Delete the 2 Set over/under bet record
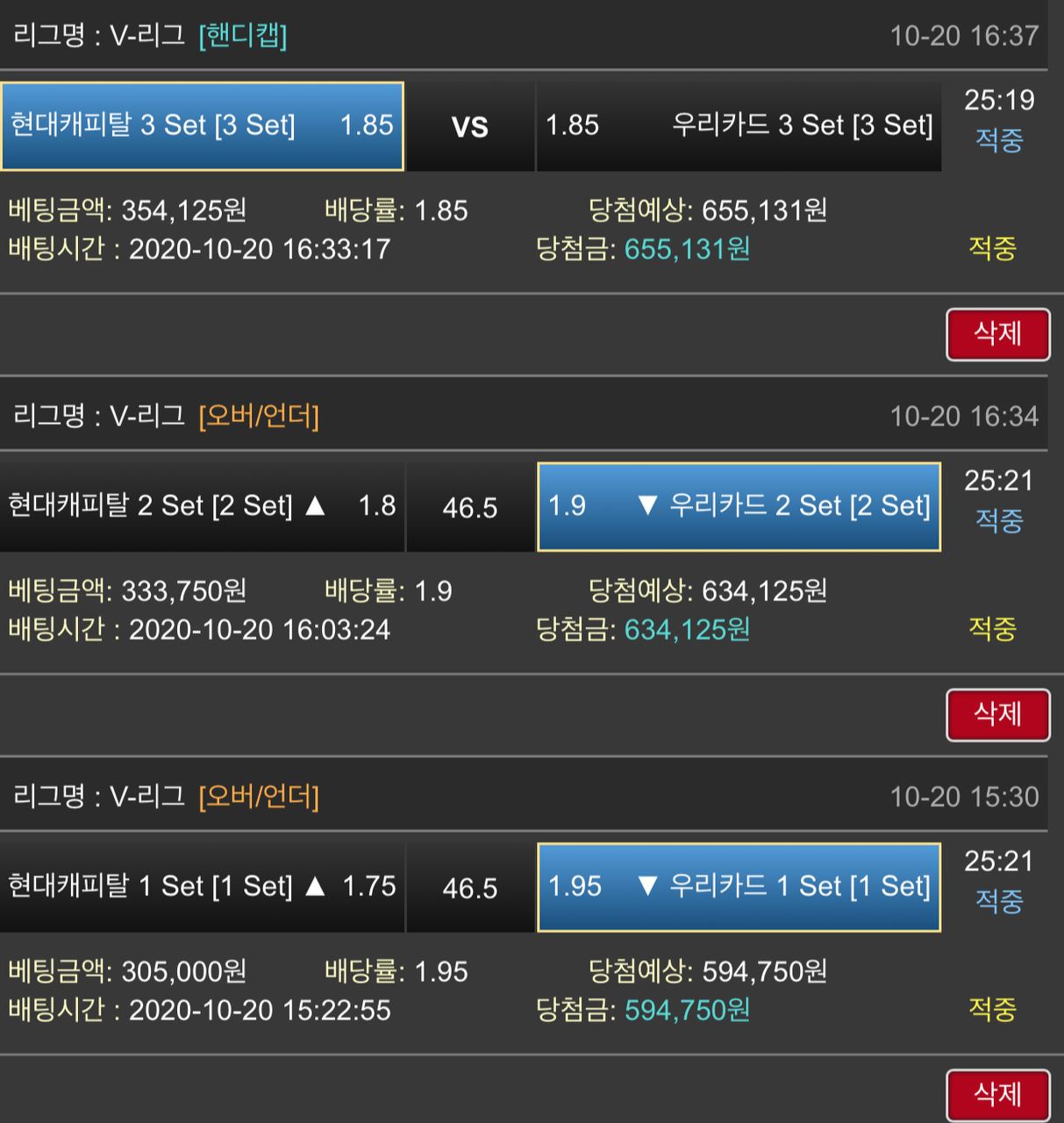This screenshot has width=1064, height=1123. [x=997, y=714]
